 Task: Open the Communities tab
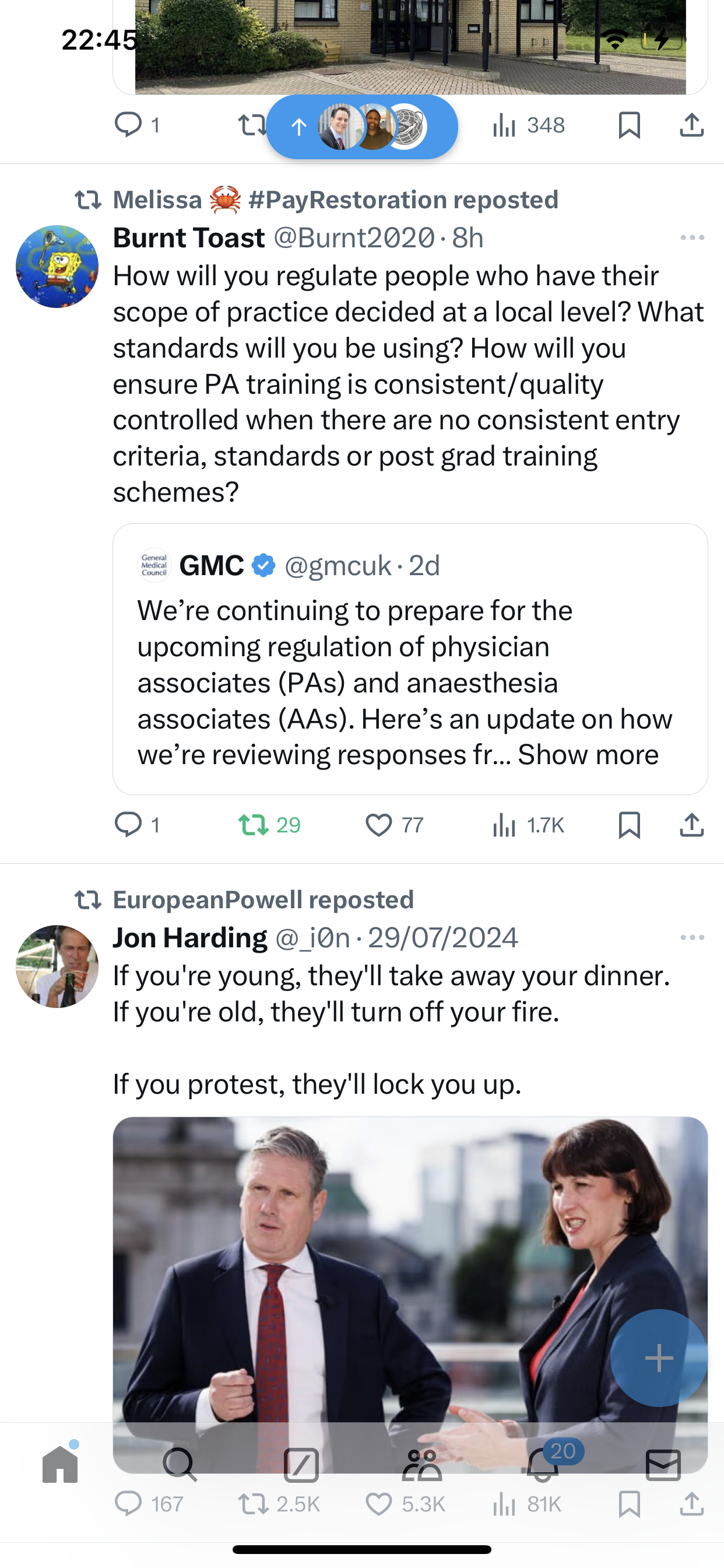(421, 1465)
